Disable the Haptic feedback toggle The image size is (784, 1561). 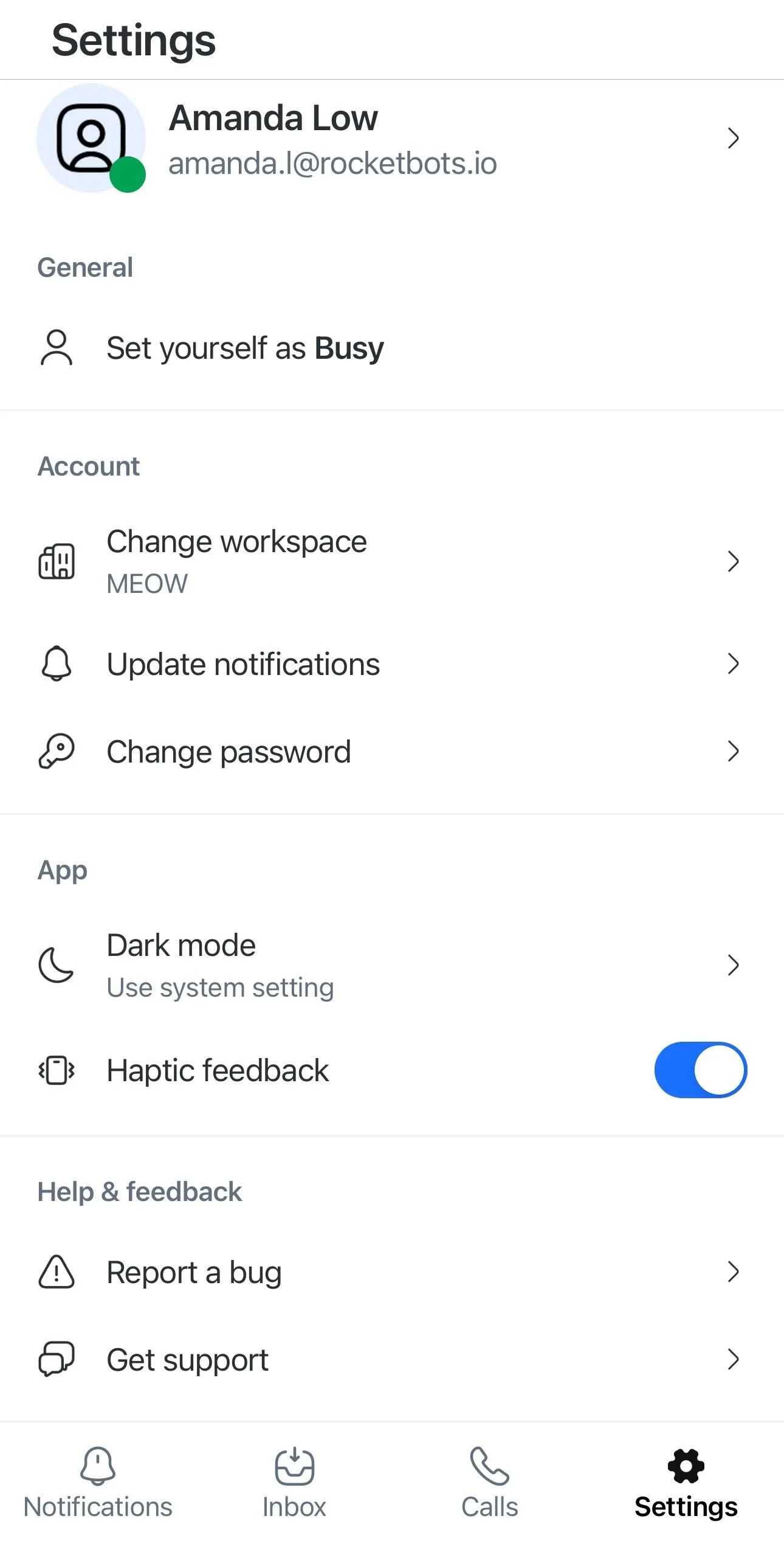[x=700, y=1070]
